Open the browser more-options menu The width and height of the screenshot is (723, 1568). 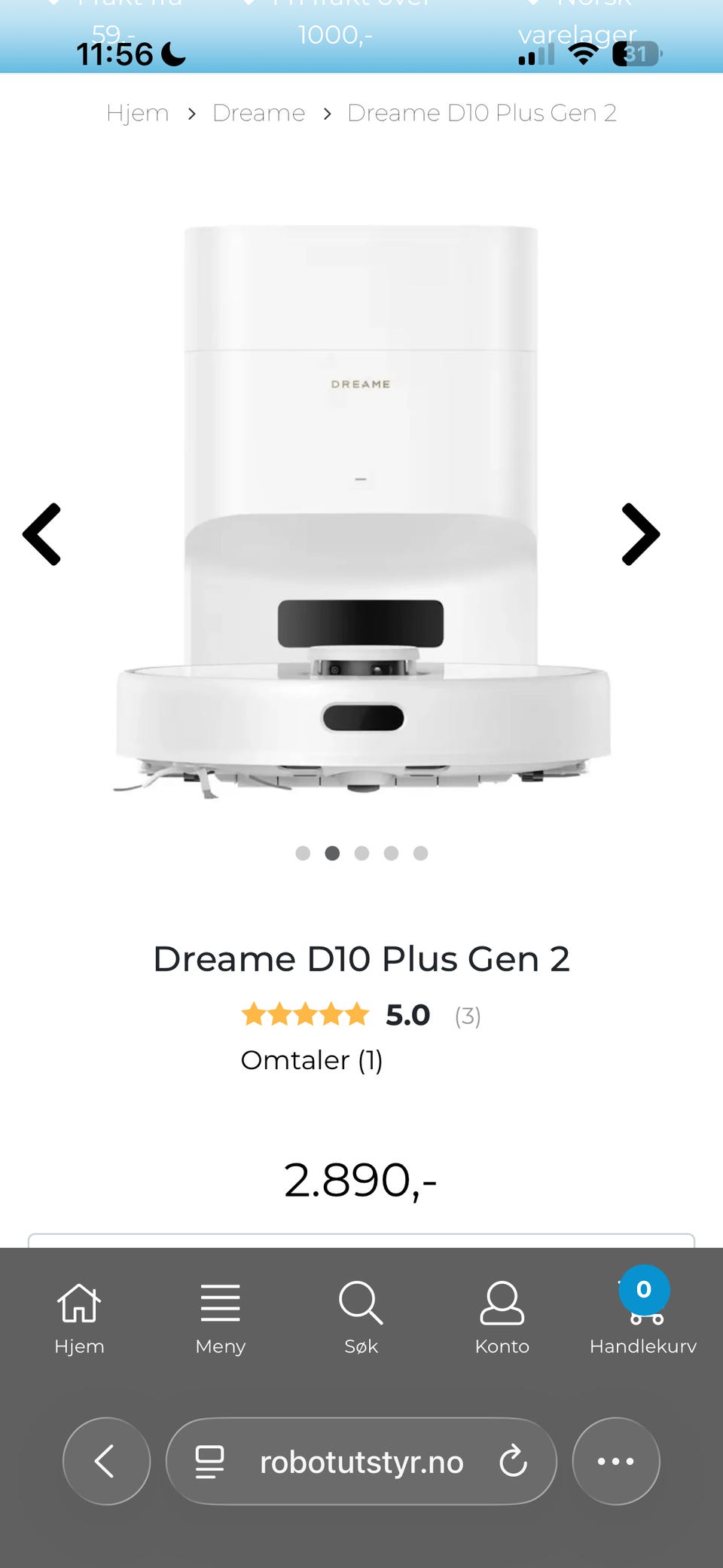616,1461
